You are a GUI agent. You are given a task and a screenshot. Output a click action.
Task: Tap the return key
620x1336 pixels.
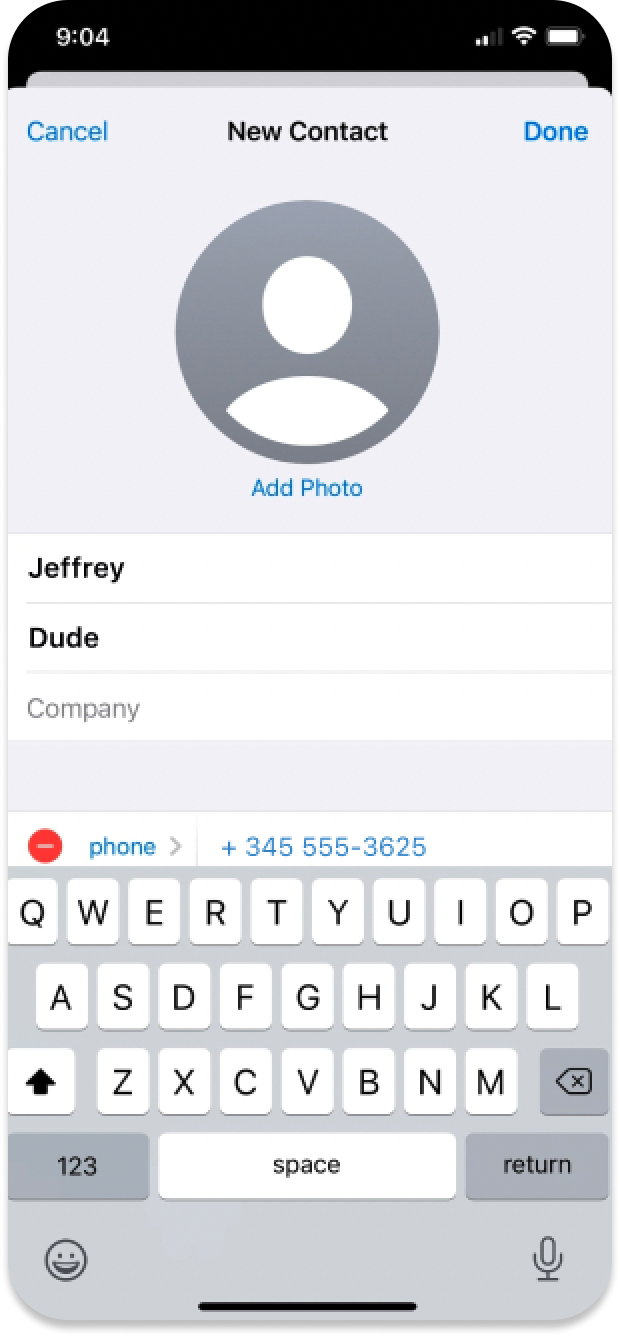(x=537, y=1165)
